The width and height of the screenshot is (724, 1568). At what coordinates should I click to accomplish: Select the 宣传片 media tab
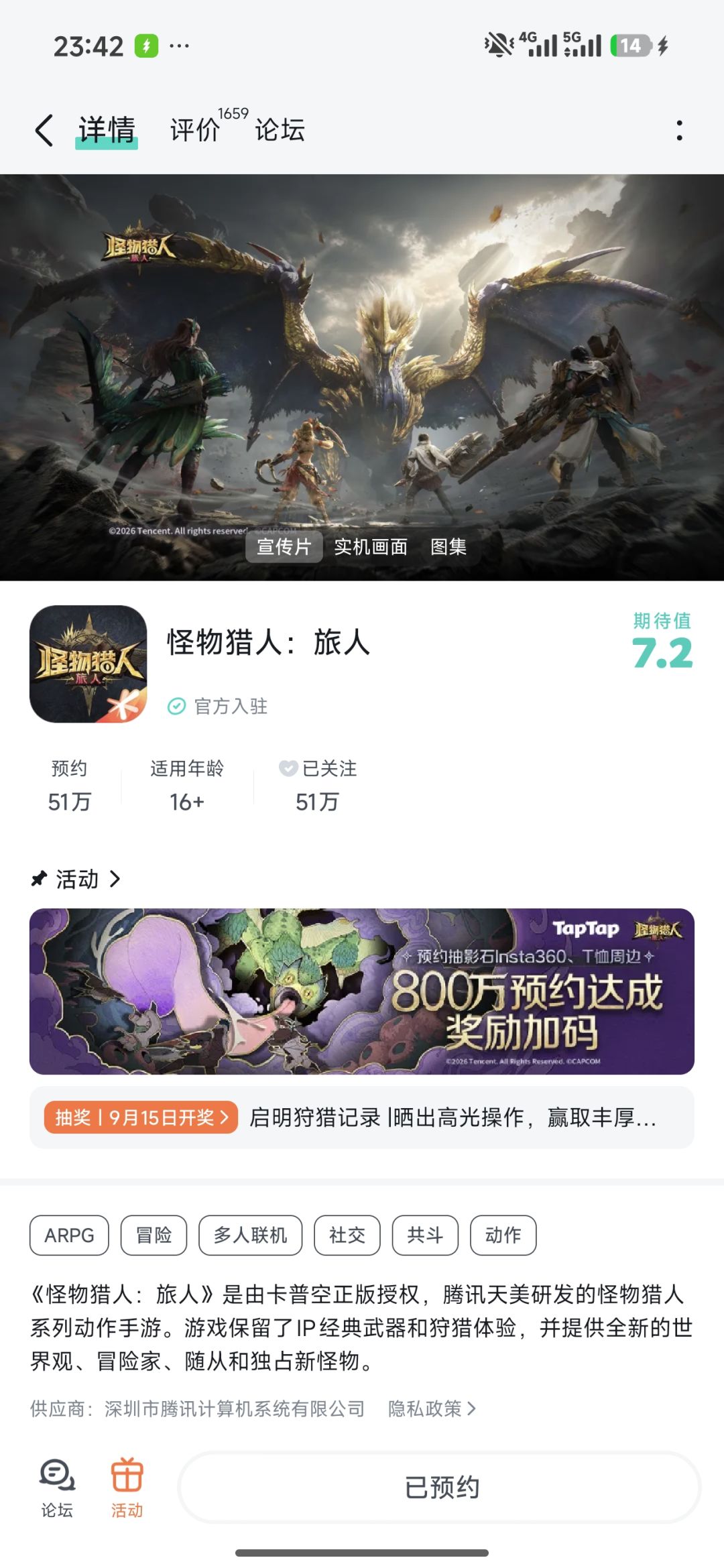(284, 546)
